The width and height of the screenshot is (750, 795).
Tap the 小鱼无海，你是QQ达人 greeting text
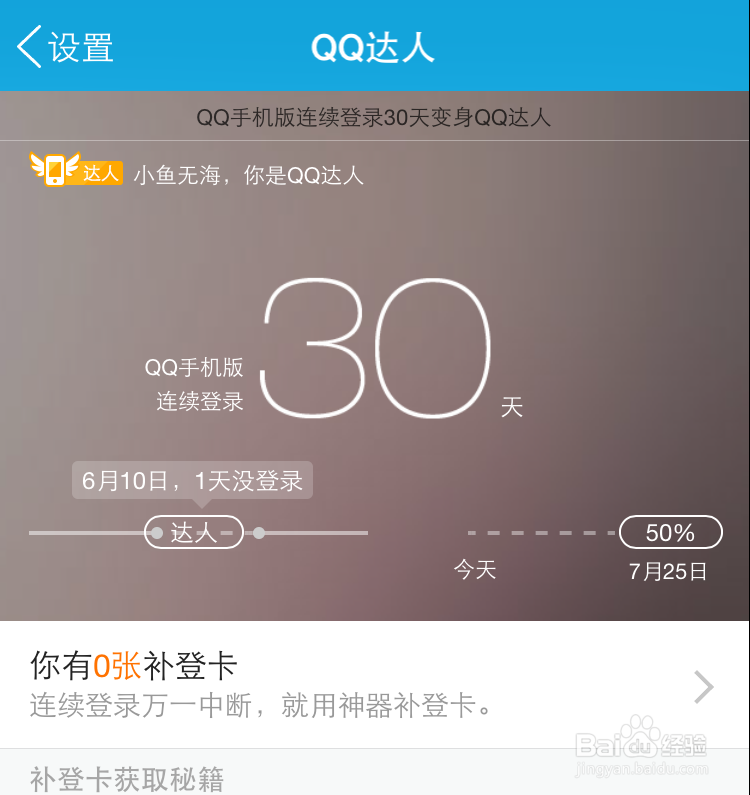point(250,176)
